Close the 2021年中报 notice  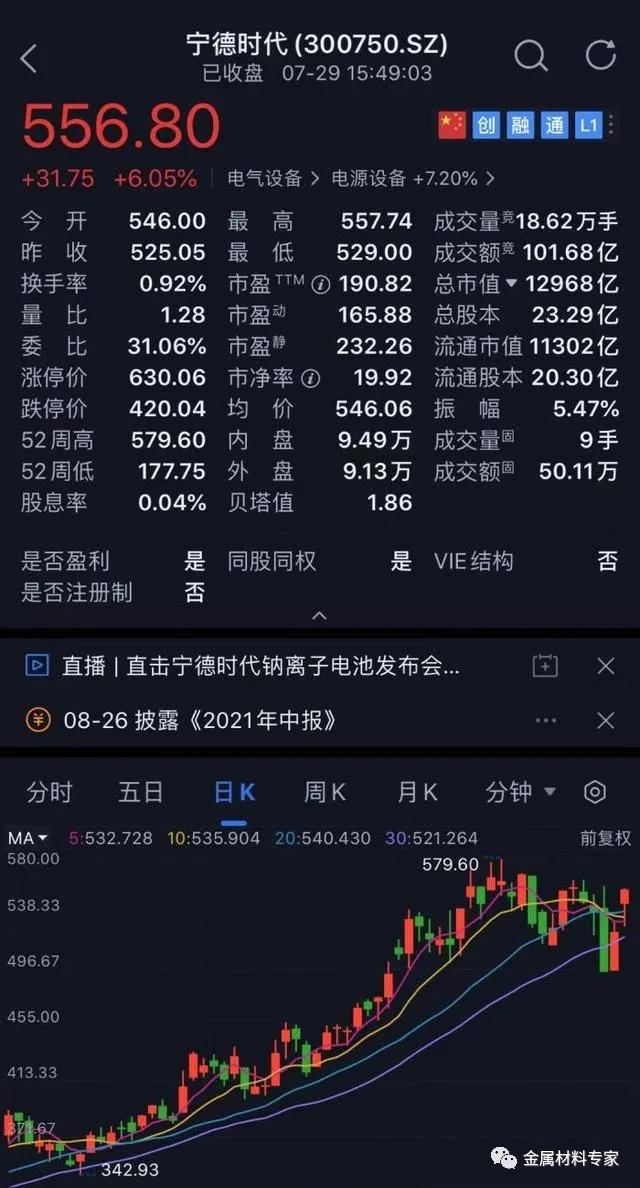click(605, 720)
